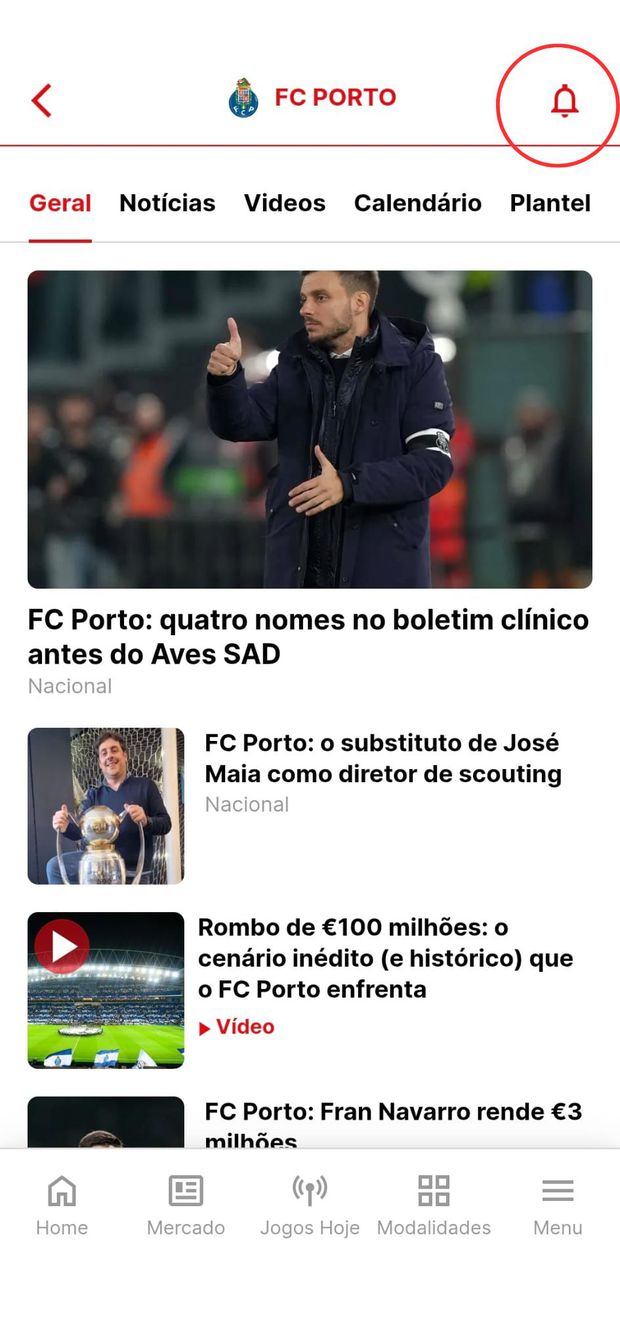View the Plantel tab
620x1344 pixels.
tap(550, 203)
